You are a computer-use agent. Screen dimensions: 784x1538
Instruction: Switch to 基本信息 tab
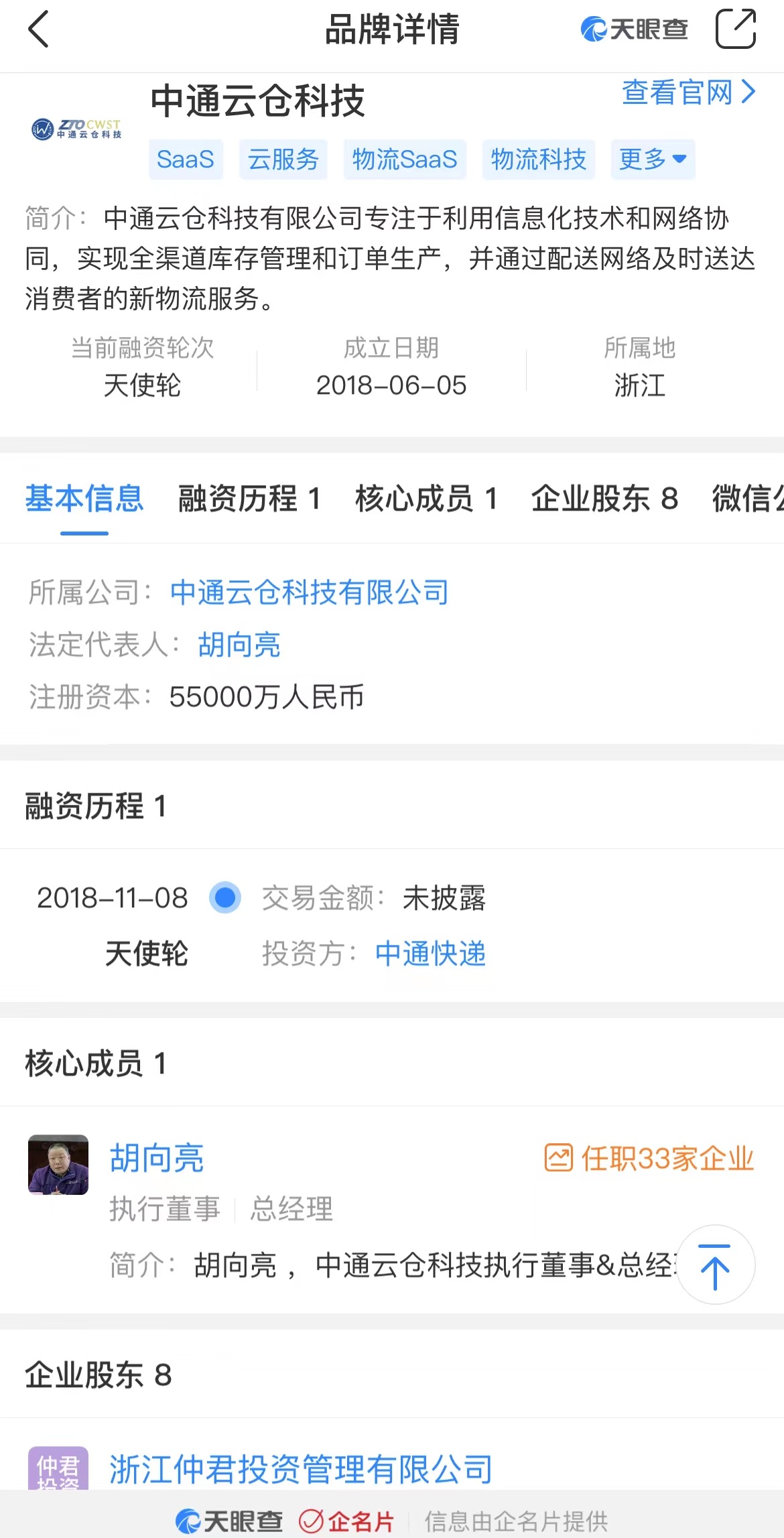click(x=84, y=499)
